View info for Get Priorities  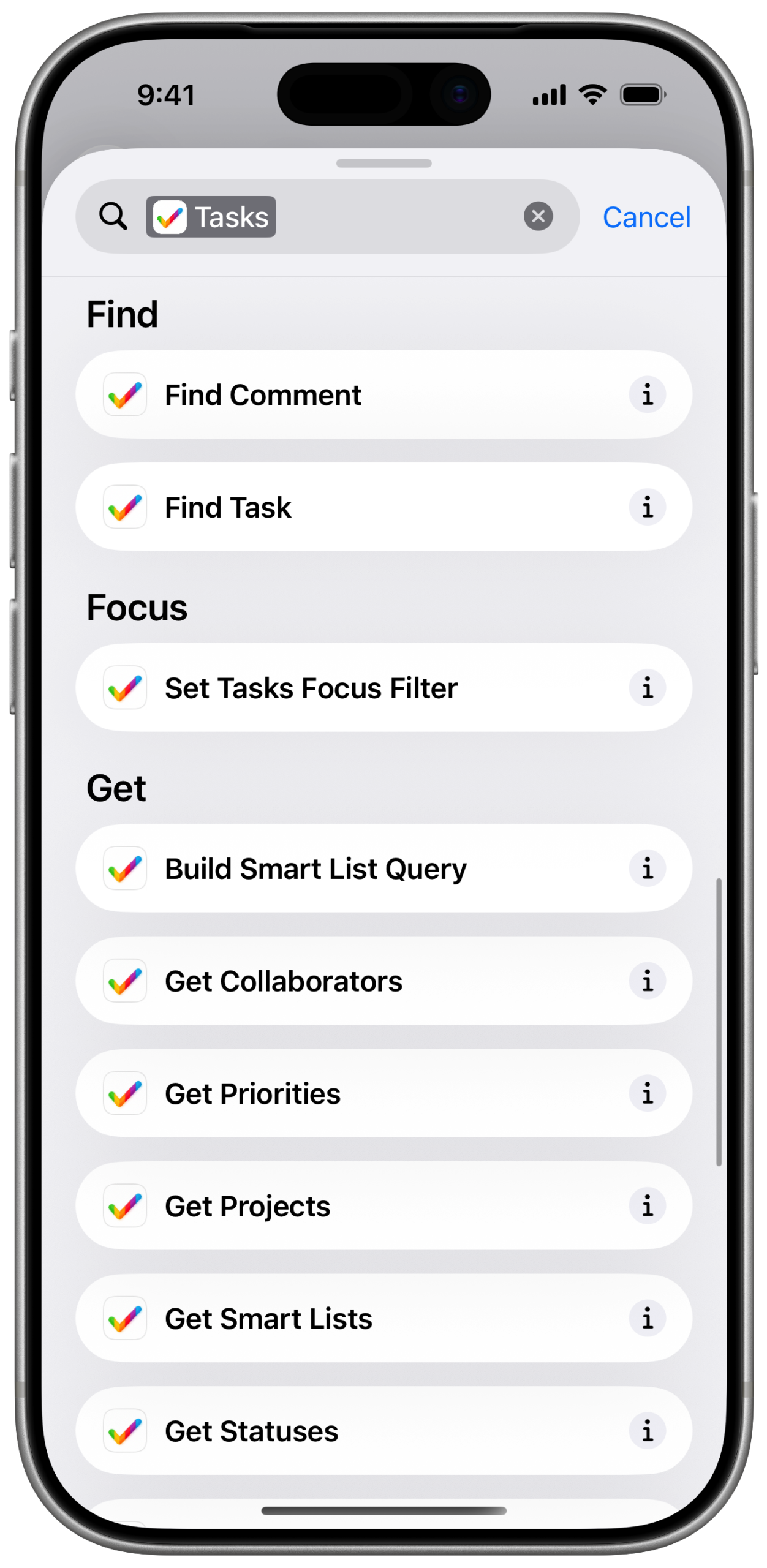[x=647, y=1094]
